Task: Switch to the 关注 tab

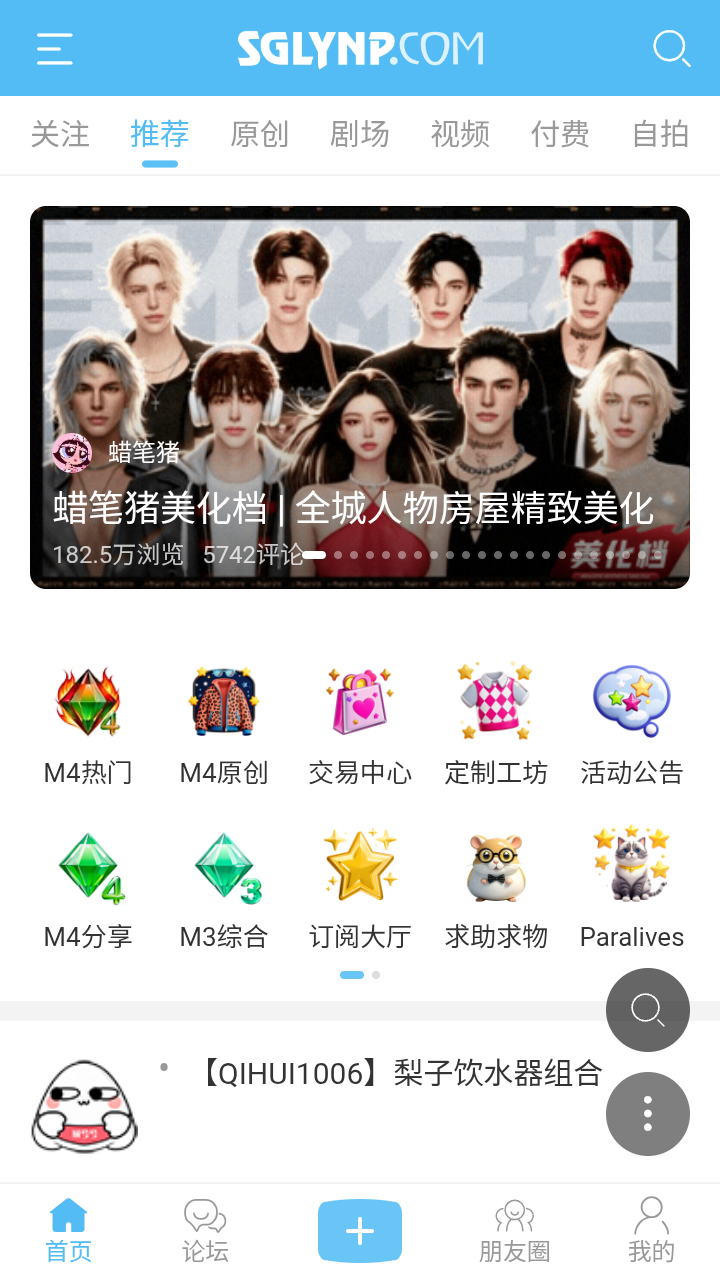Action: 60,134
